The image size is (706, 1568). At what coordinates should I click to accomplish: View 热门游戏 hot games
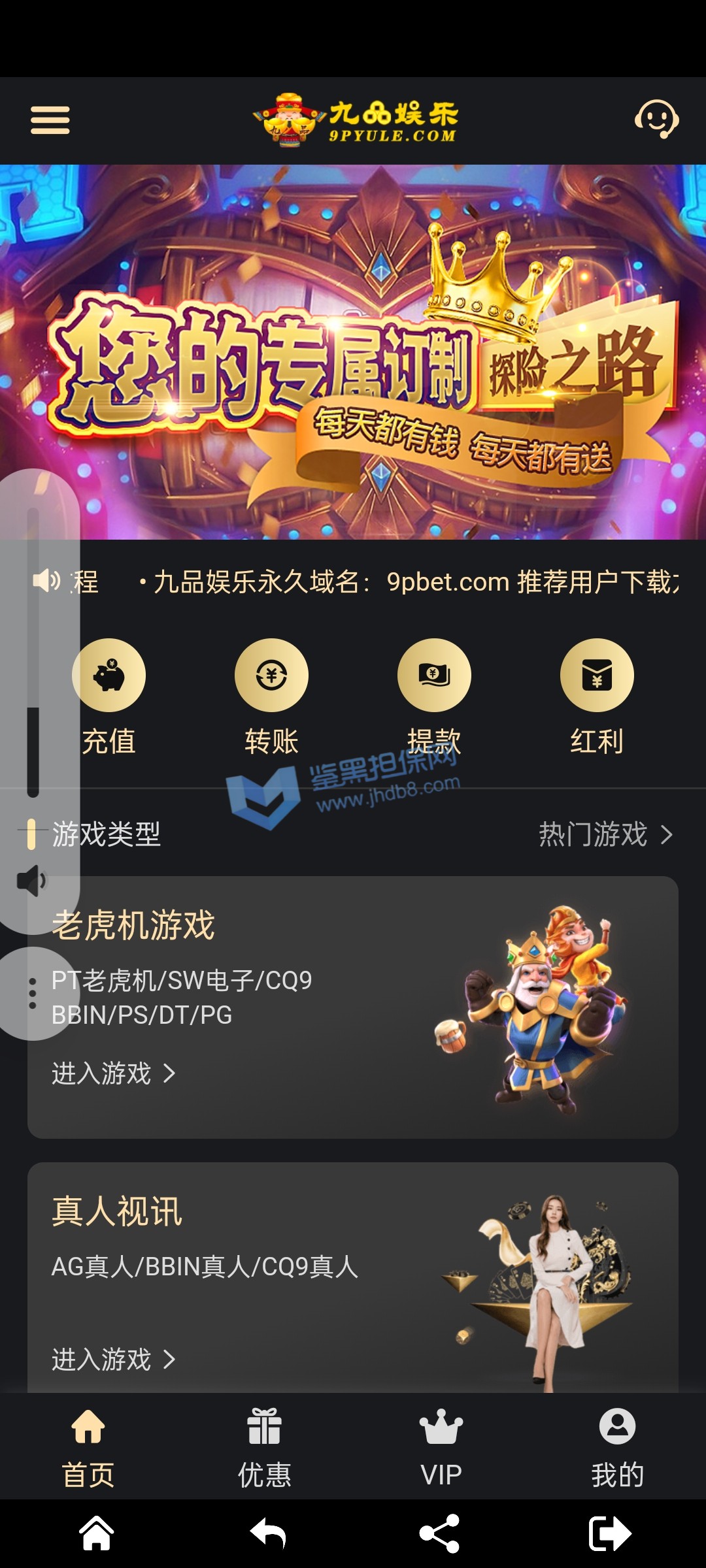click(605, 834)
